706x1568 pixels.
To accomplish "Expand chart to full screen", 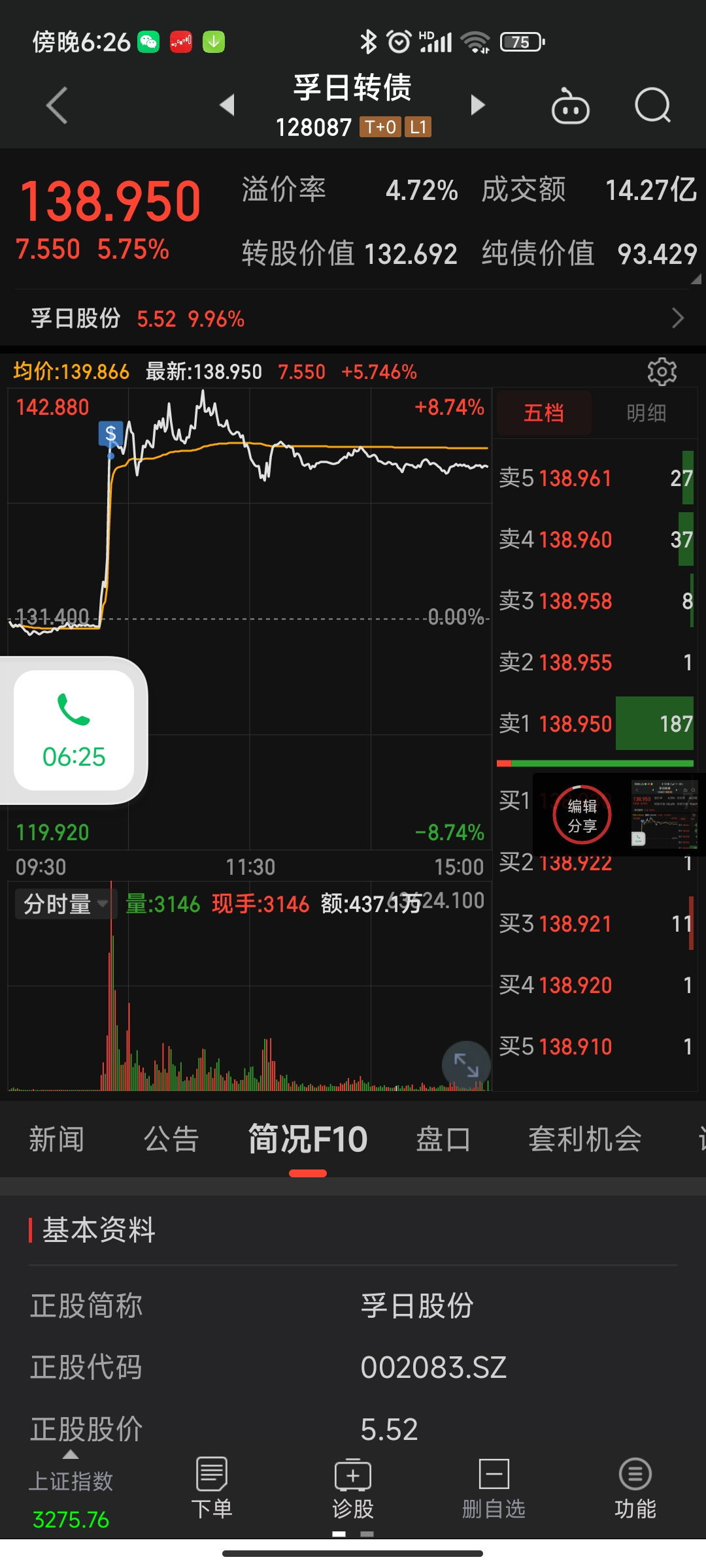I will 466,1065.
